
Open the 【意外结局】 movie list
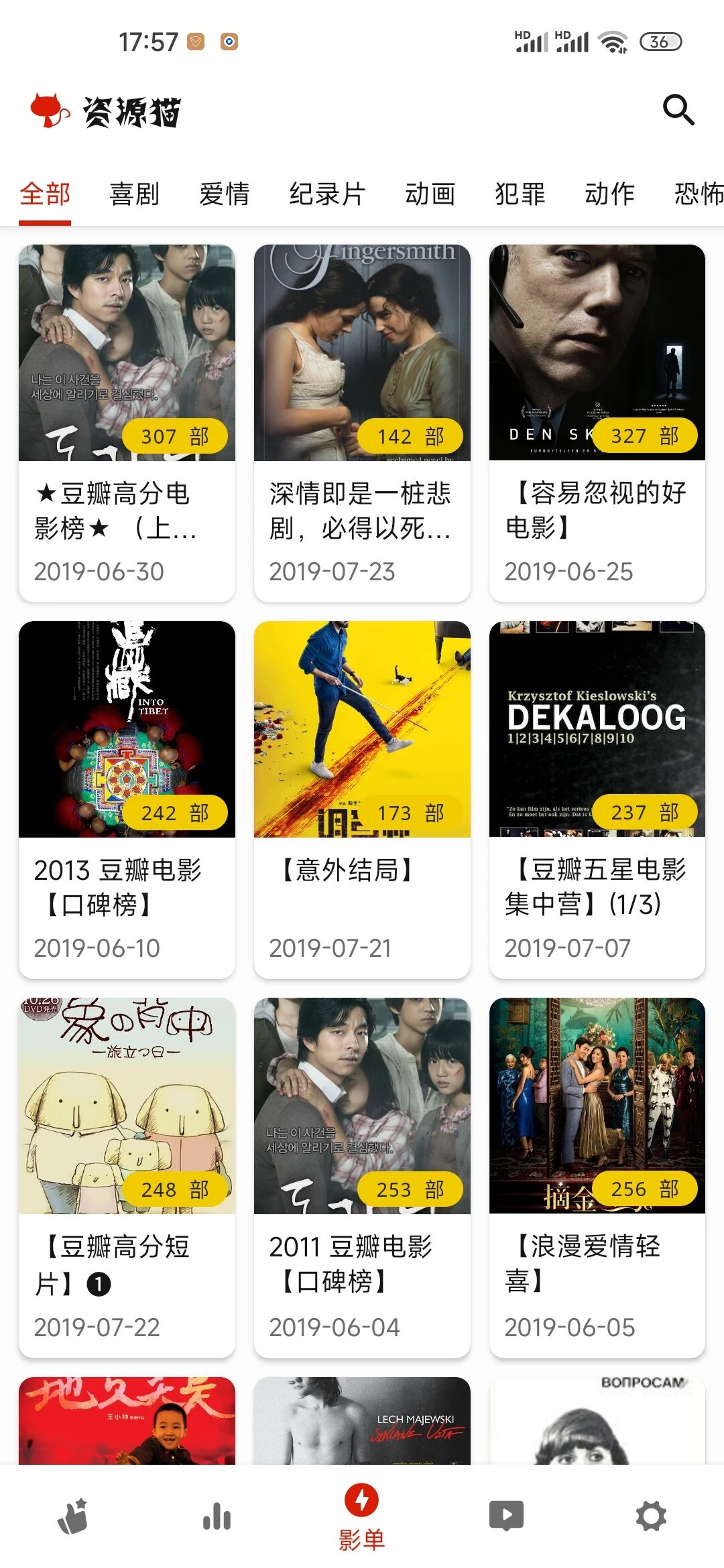(362, 799)
